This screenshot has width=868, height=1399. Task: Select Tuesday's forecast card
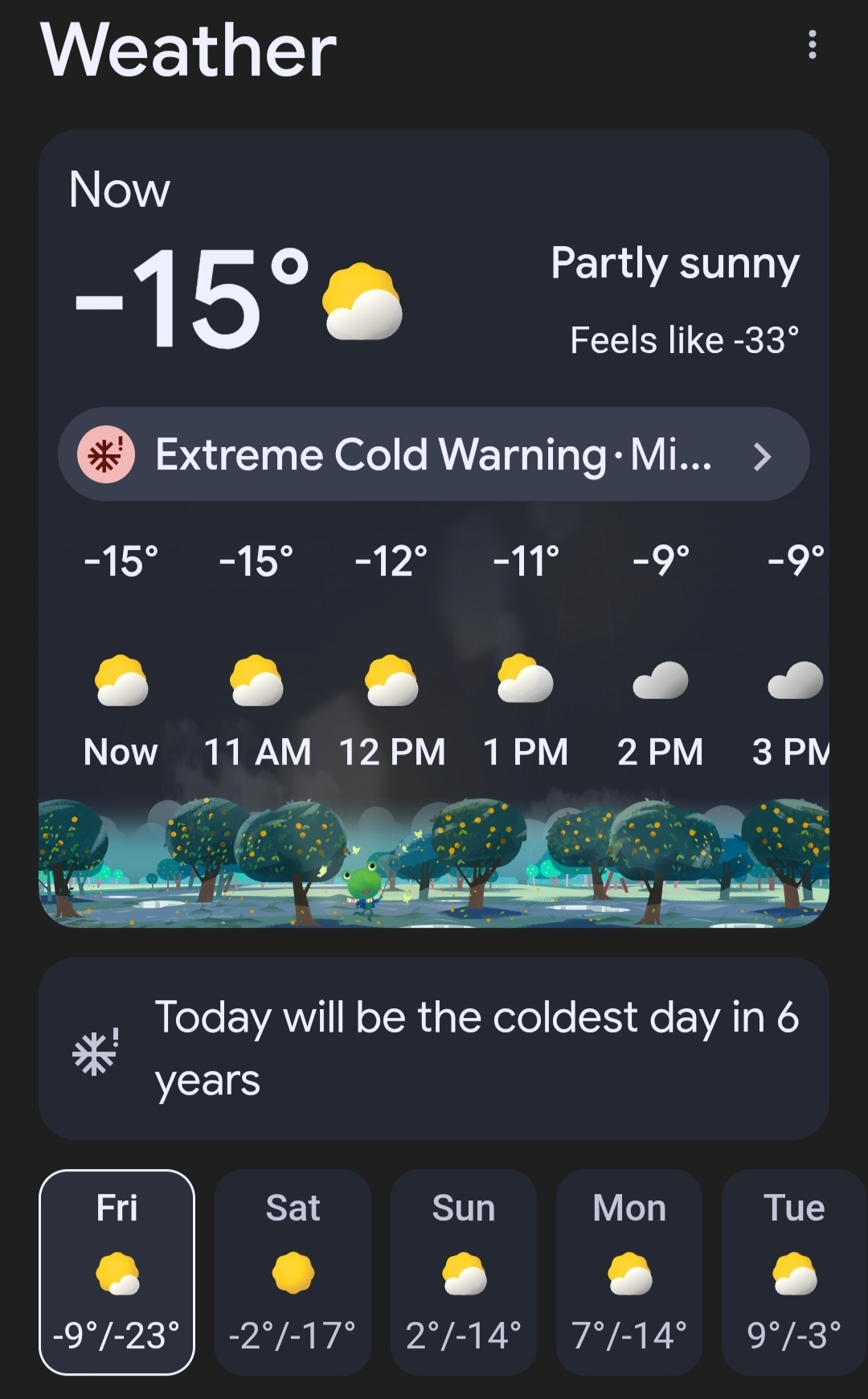pos(794,1272)
